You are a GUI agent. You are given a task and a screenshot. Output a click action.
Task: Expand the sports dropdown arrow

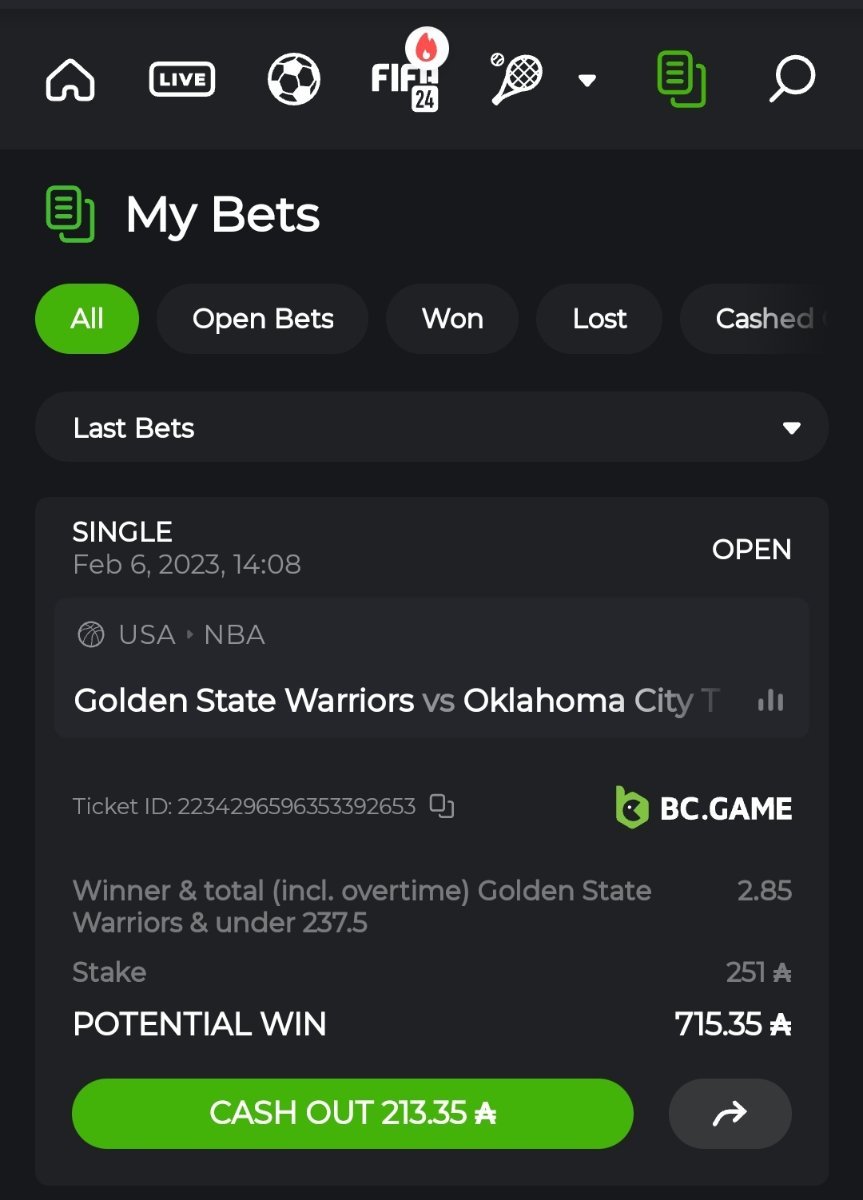pyautogui.click(x=588, y=80)
